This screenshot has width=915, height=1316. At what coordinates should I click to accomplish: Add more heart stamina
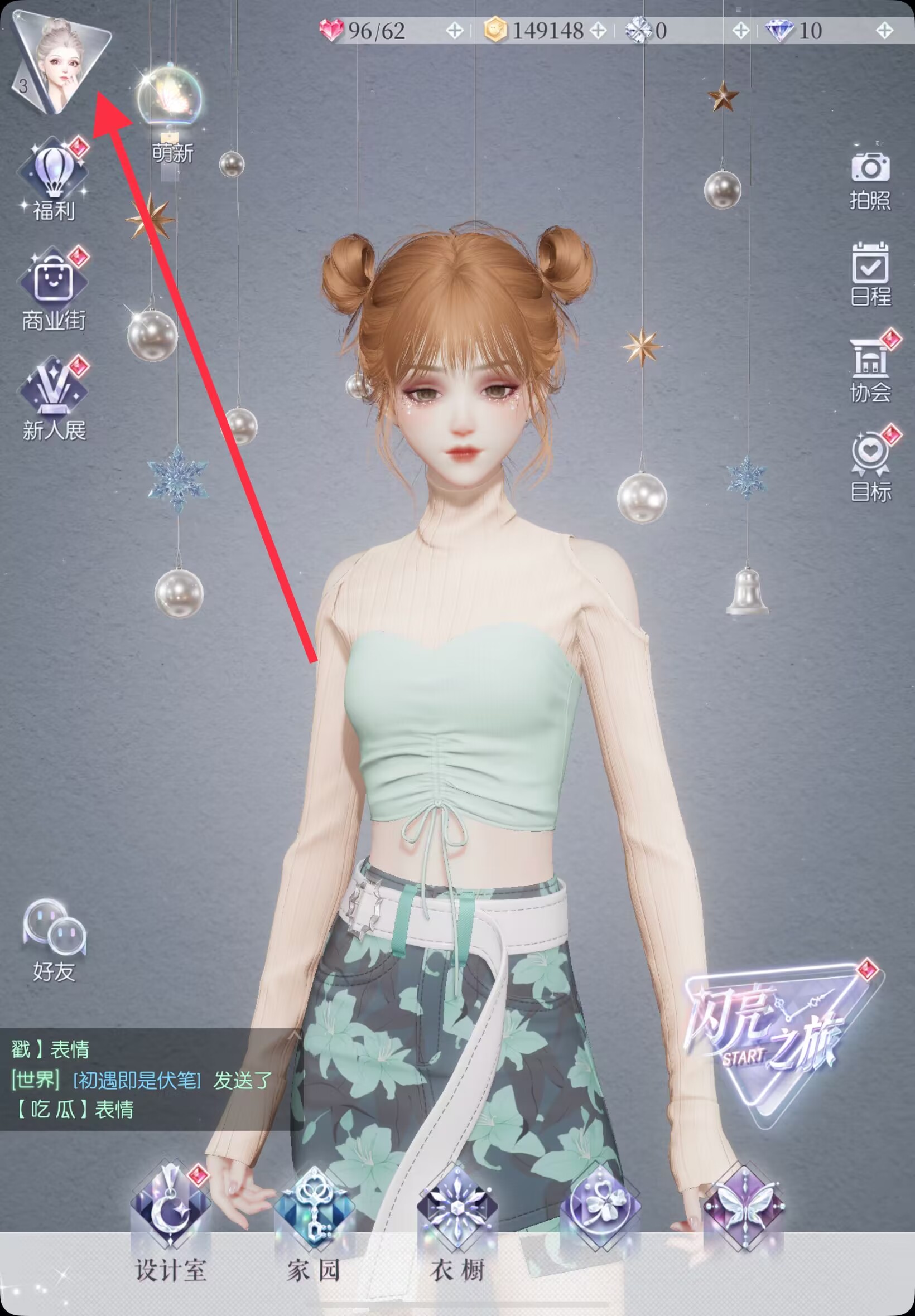pos(455,31)
